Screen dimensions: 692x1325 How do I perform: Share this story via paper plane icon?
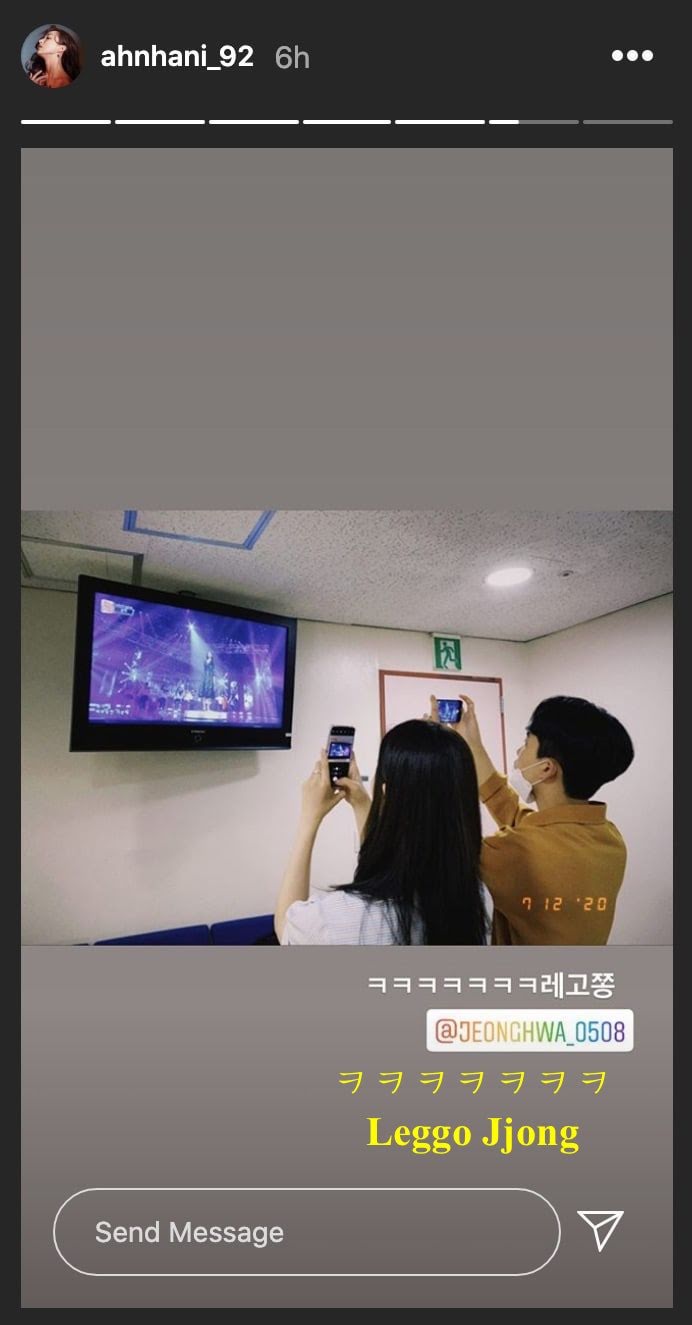click(x=601, y=1230)
